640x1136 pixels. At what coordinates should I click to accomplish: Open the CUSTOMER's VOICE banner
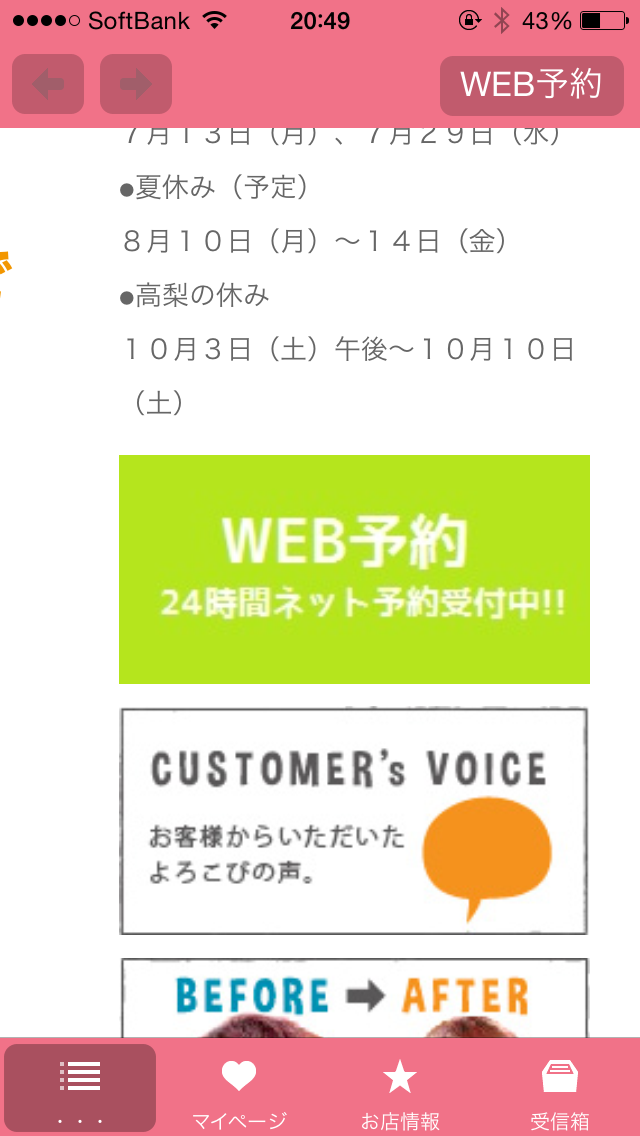coord(354,822)
